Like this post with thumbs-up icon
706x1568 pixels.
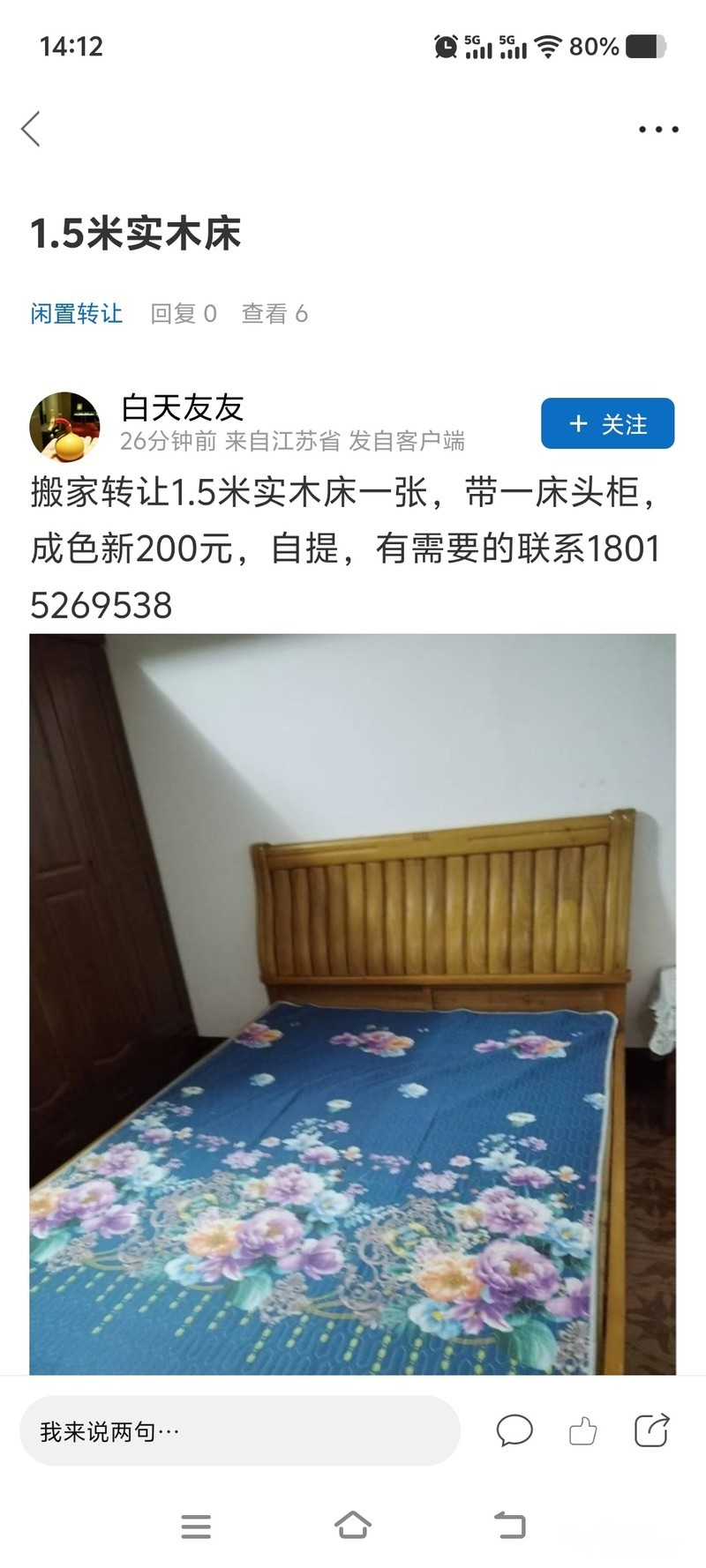(x=582, y=1430)
